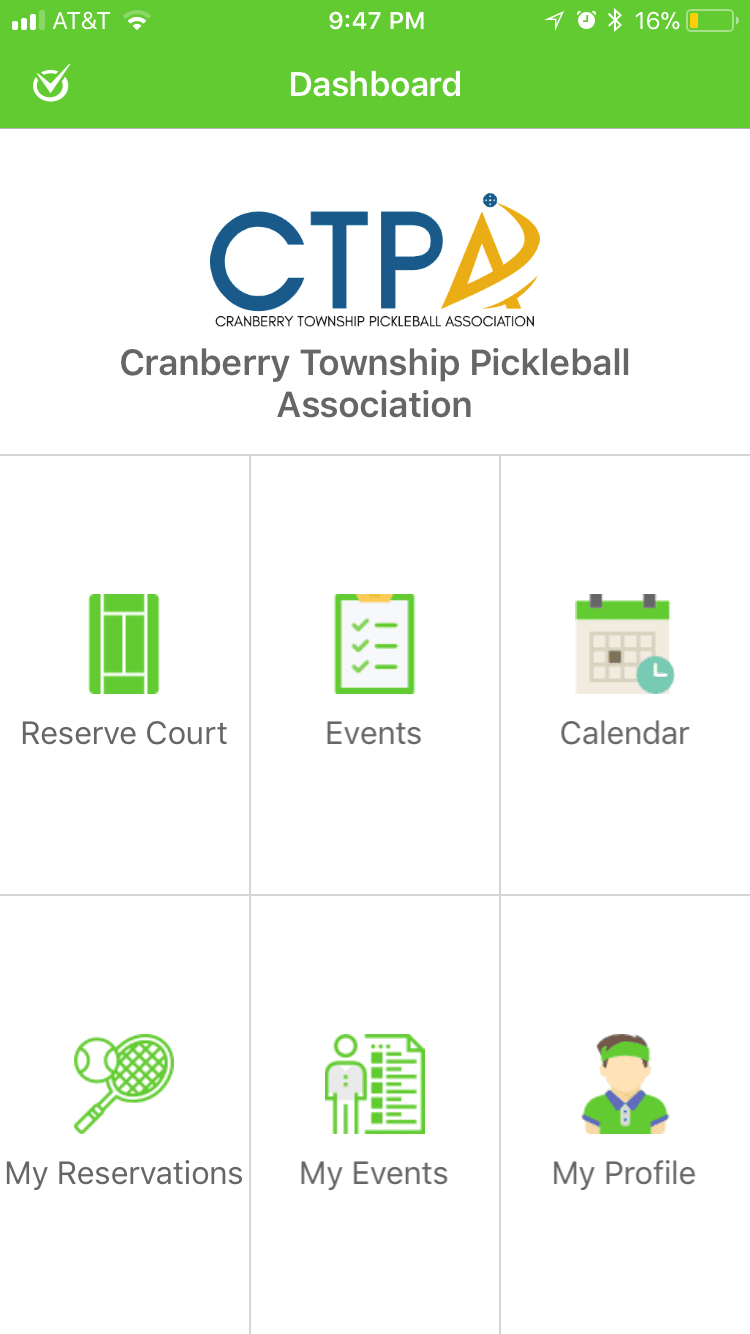Open the Calendar icon

pos(624,643)
